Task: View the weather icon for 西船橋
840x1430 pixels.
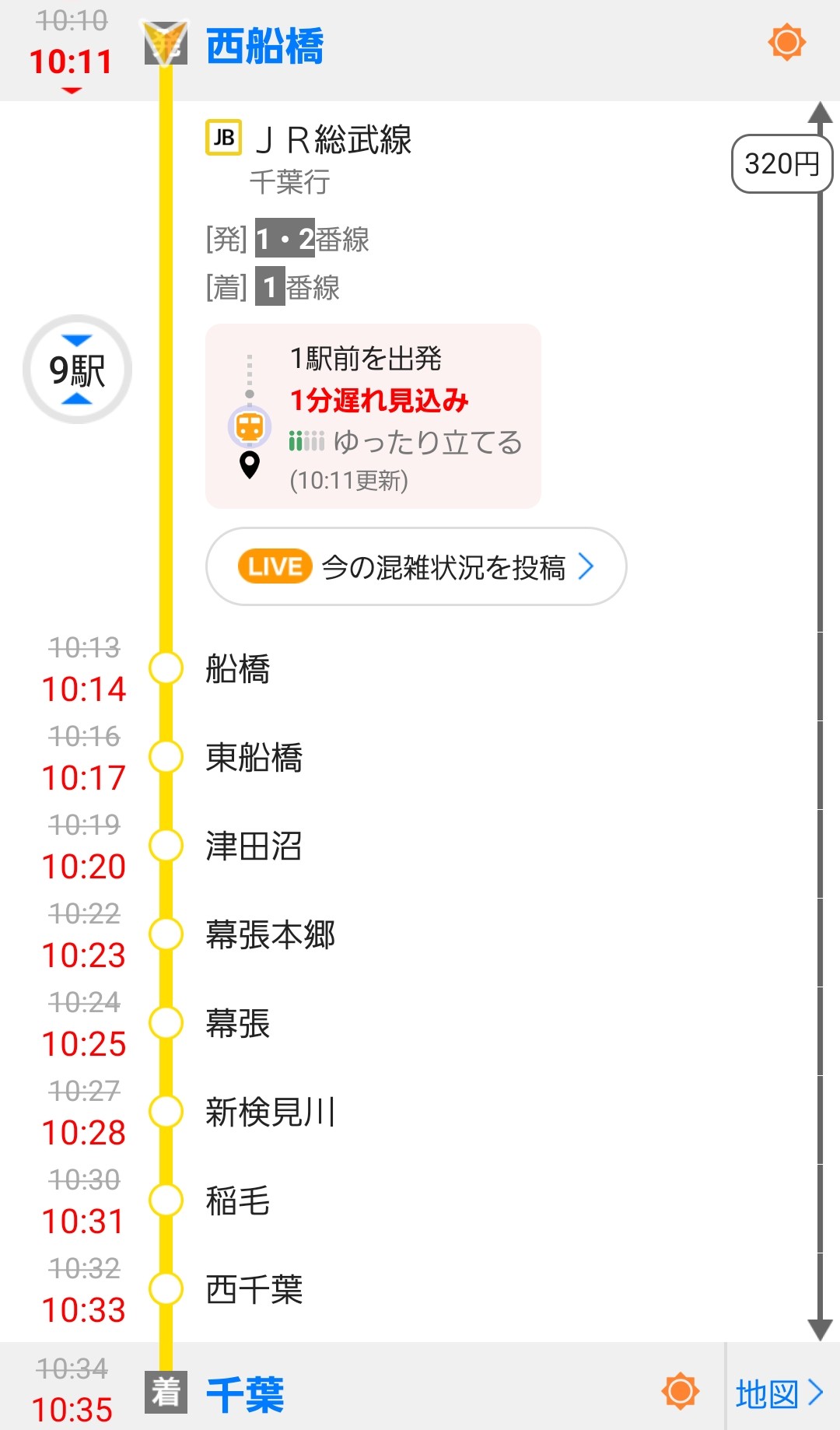Action: pyautogui.click(x=786, y=42)
